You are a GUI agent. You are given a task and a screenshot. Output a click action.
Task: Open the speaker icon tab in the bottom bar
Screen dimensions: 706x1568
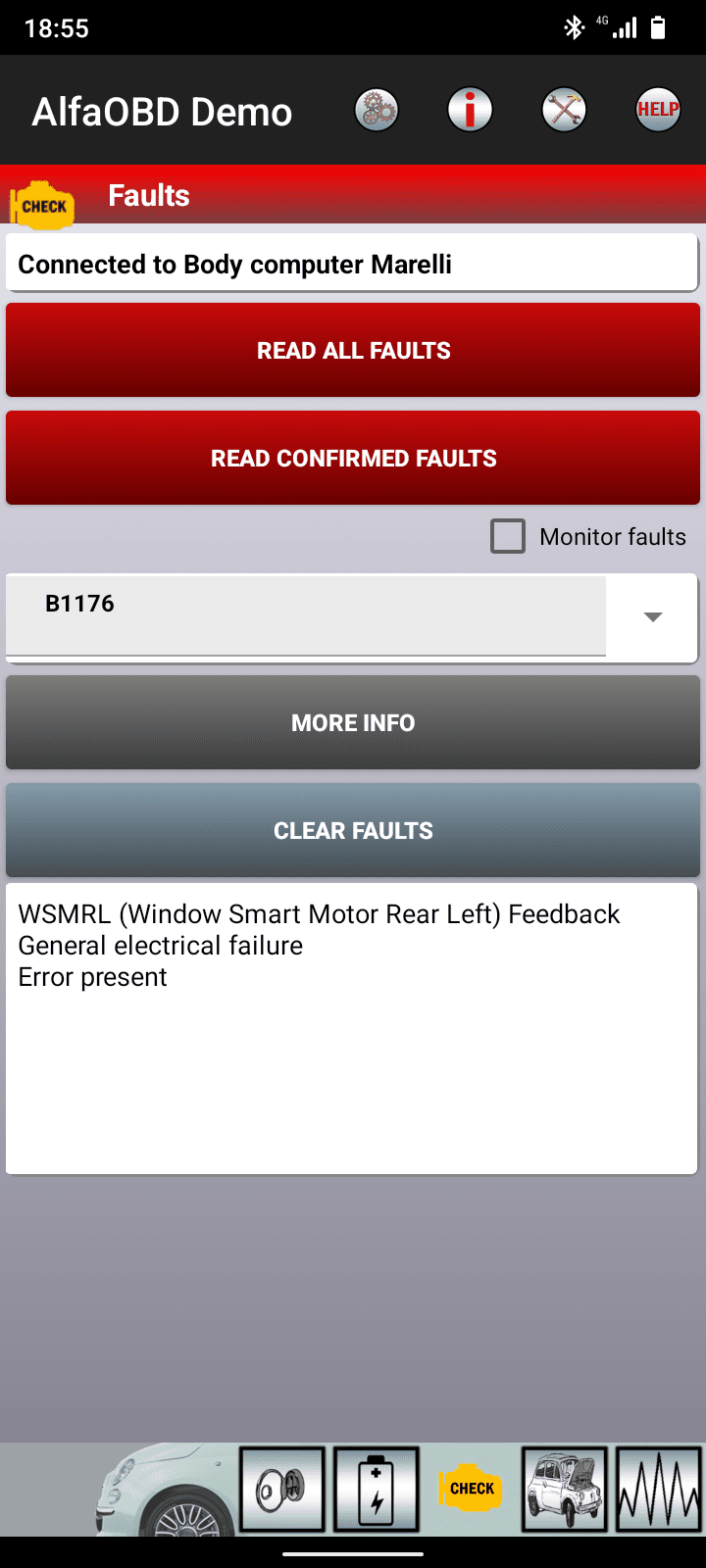tap(282, 1490)
